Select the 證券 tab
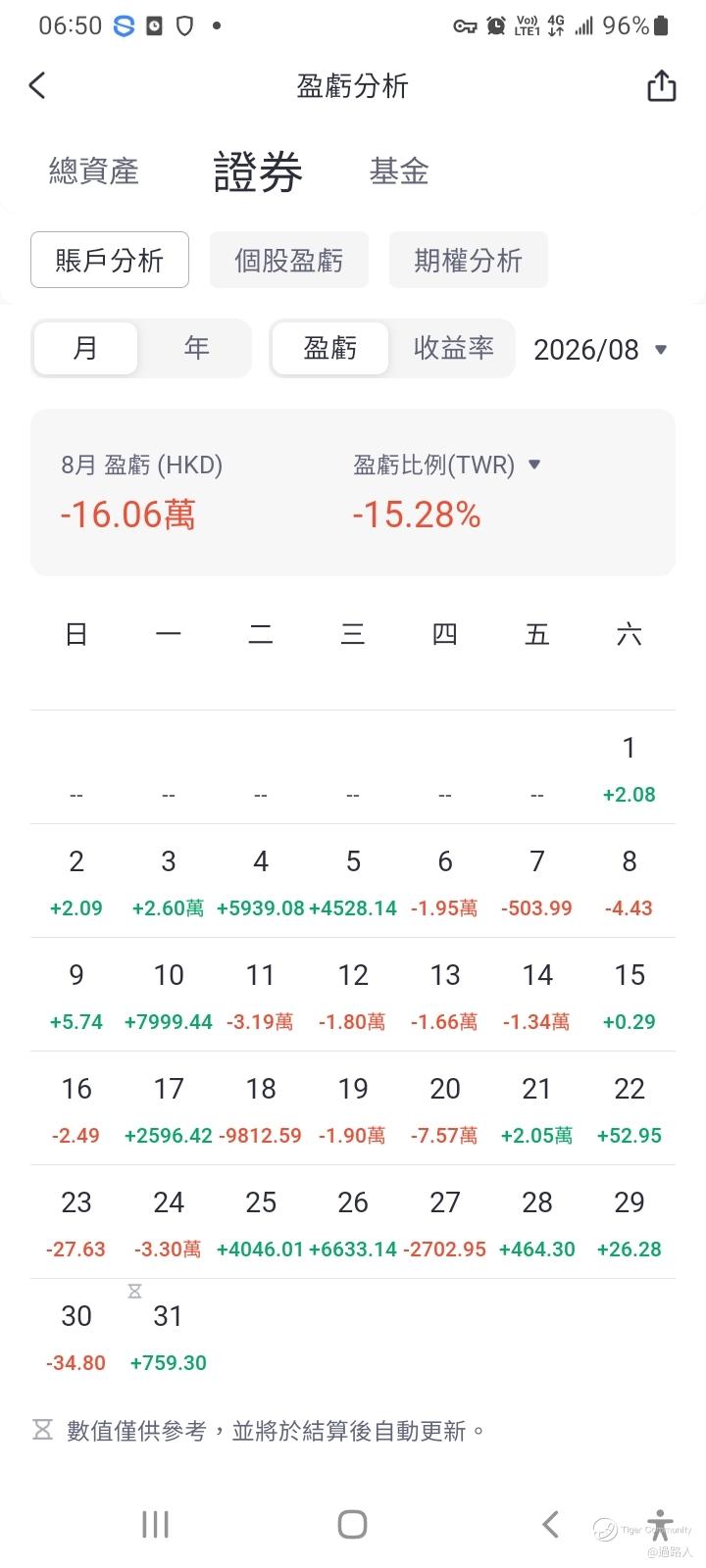Screen dimensions: 706x1568 pyautogui.click(x=258, y=172)
